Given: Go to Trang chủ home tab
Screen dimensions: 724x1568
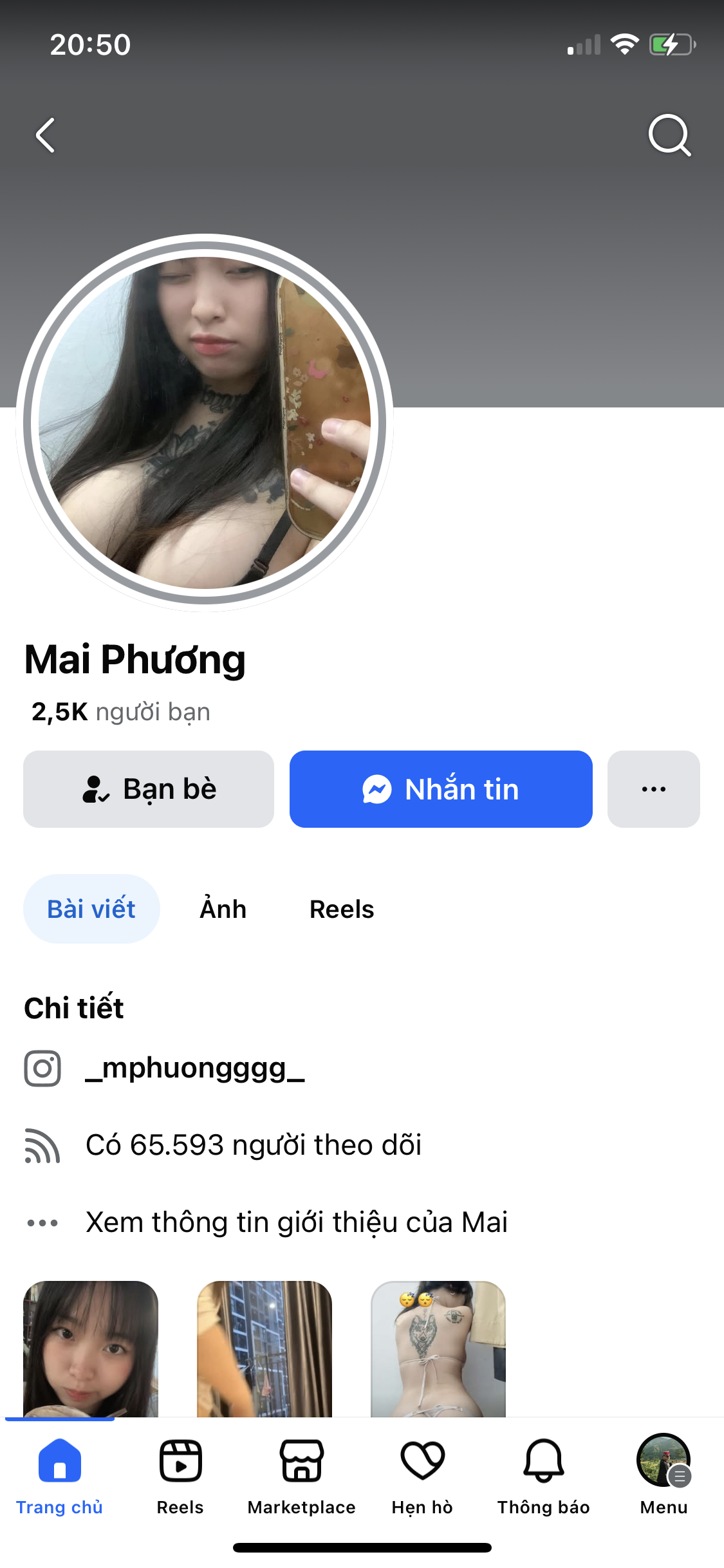Looking at the screenshot, I should point(59,1474).
